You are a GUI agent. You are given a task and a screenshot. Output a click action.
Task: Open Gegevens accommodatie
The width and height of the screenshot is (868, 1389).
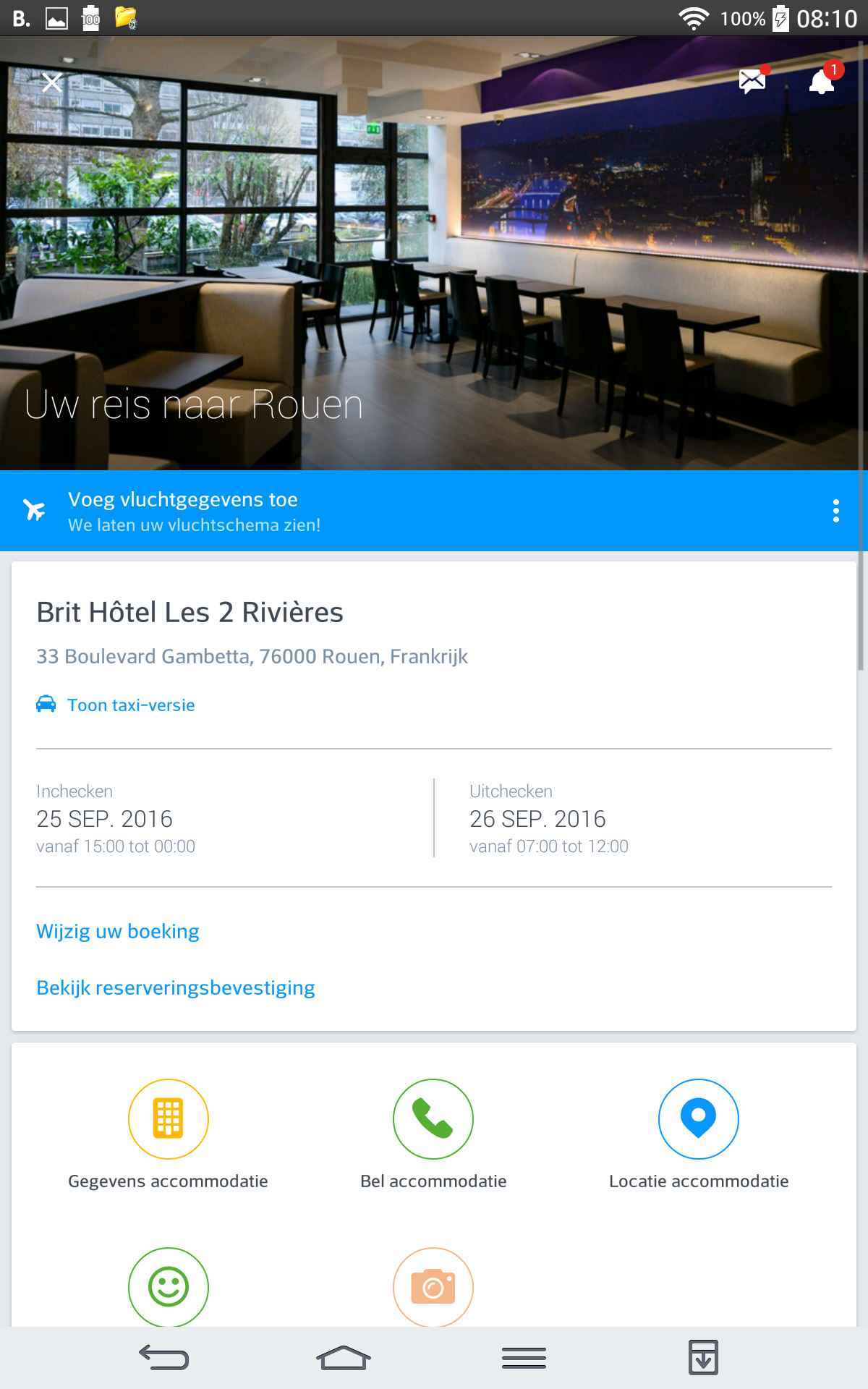169,1119
